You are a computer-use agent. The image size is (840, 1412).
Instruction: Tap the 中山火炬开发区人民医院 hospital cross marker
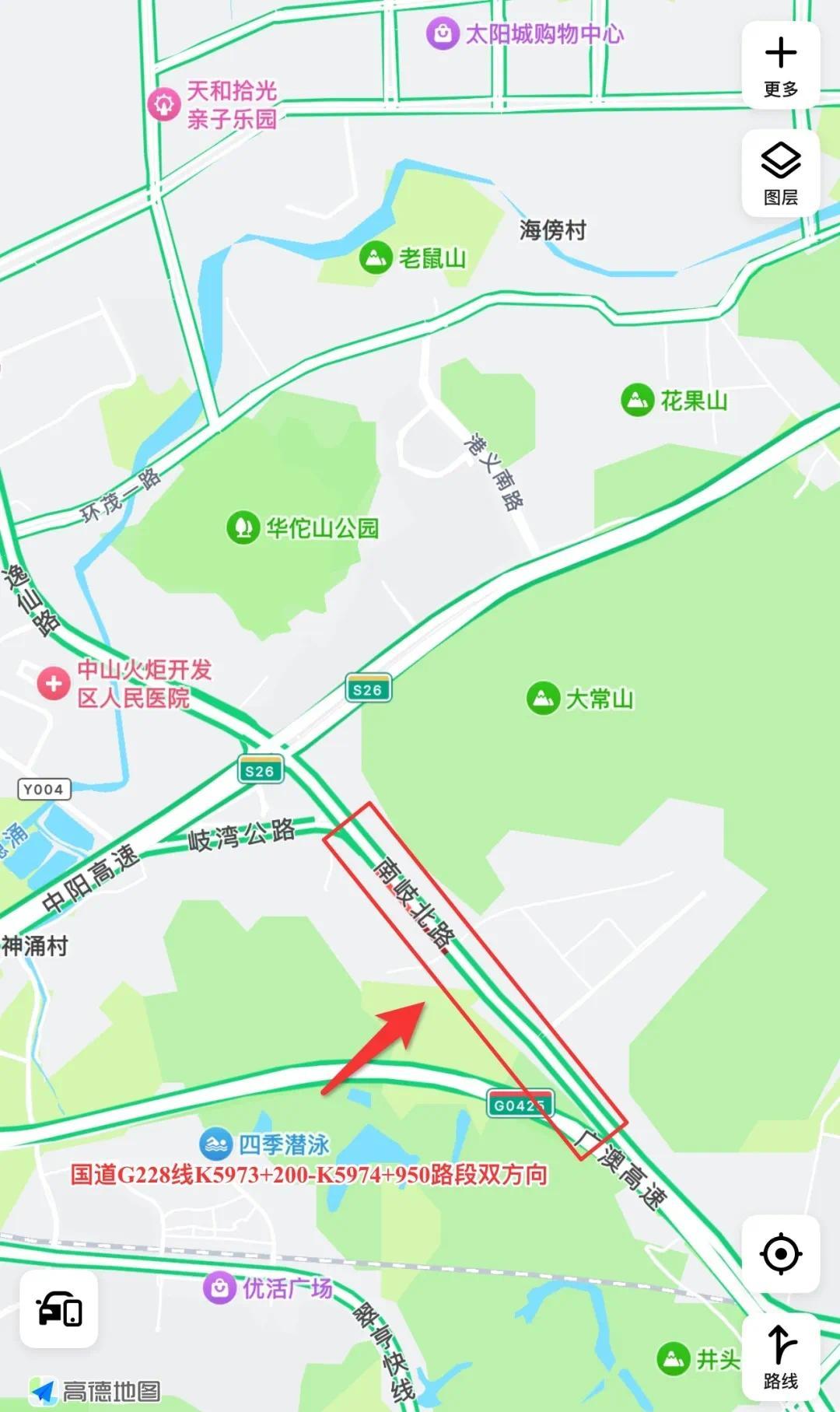(x=52, y=682)
